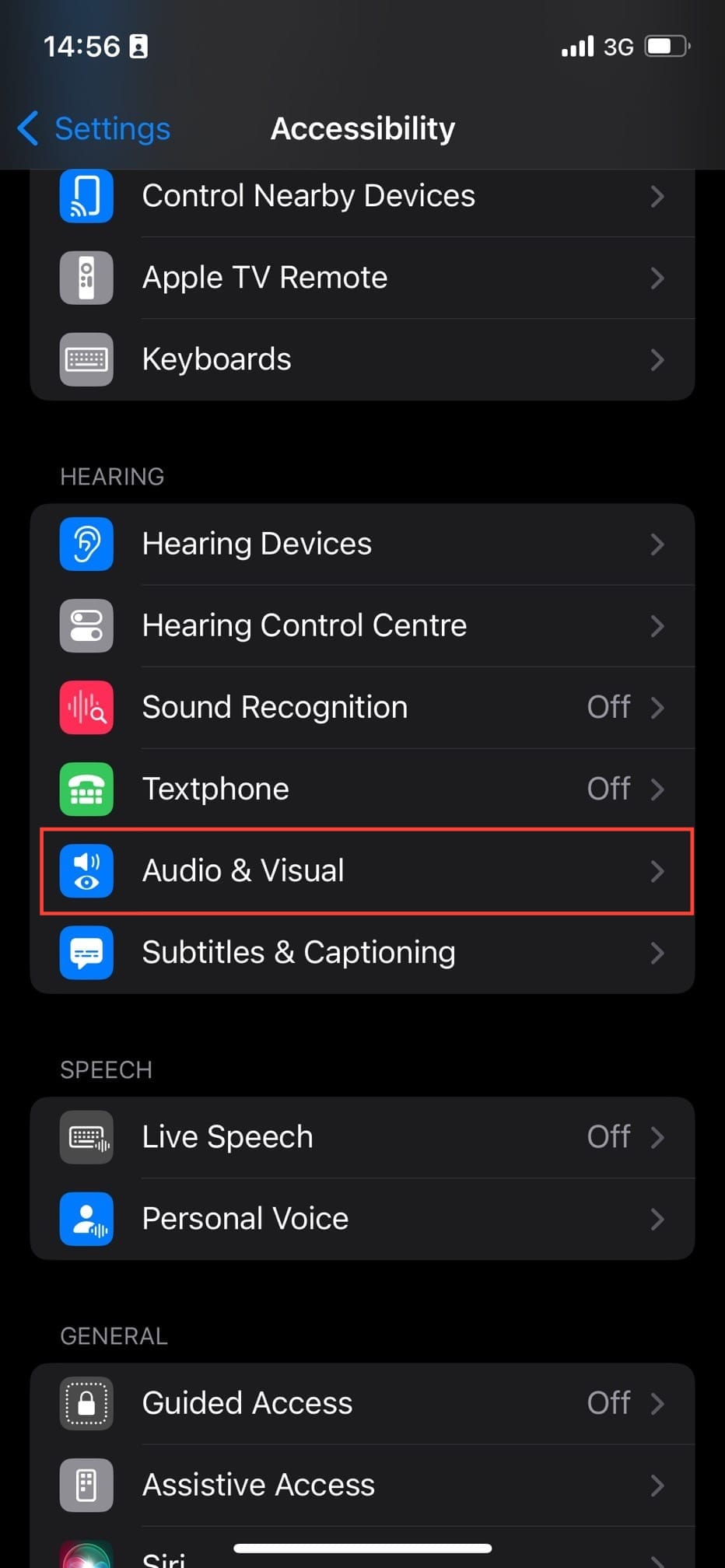The height and width of the screenshot is (1568, 725).
Task: Go back to Settings
Action: (95, 128)
